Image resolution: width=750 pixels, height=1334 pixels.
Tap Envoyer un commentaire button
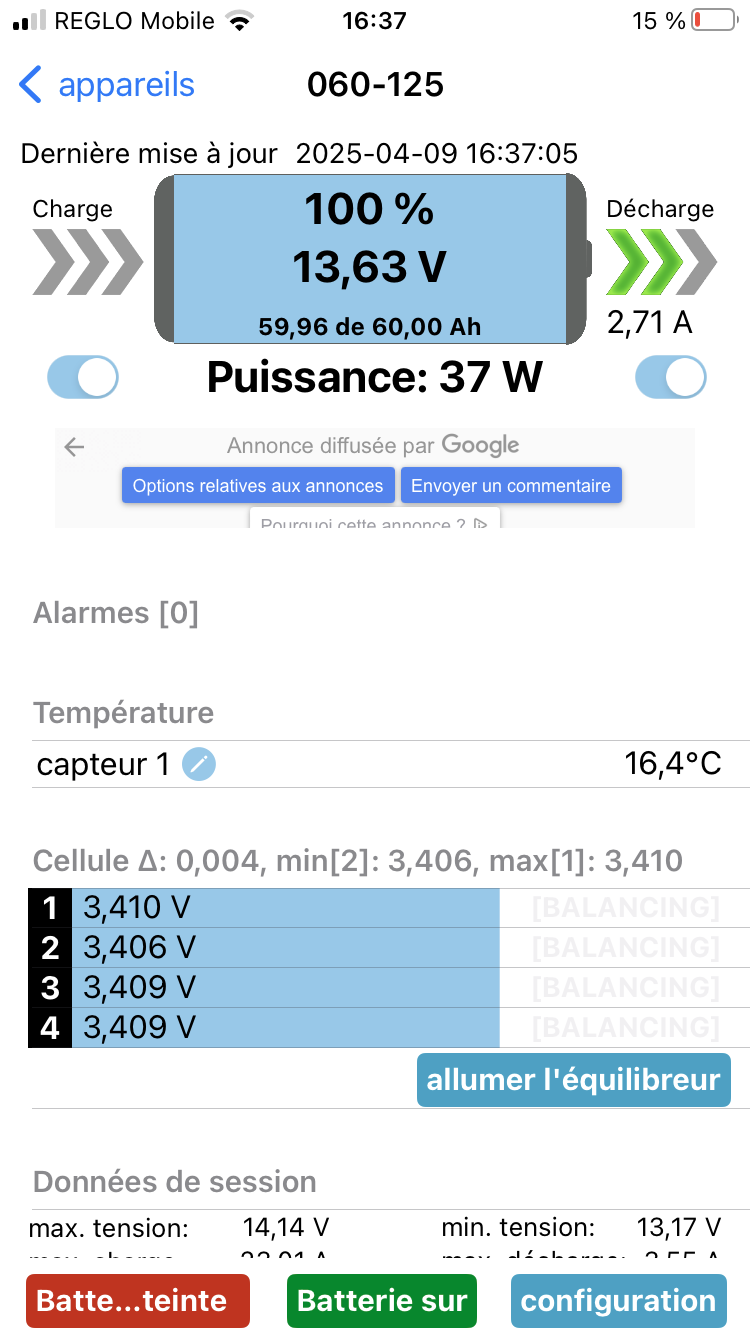(511, 486)
